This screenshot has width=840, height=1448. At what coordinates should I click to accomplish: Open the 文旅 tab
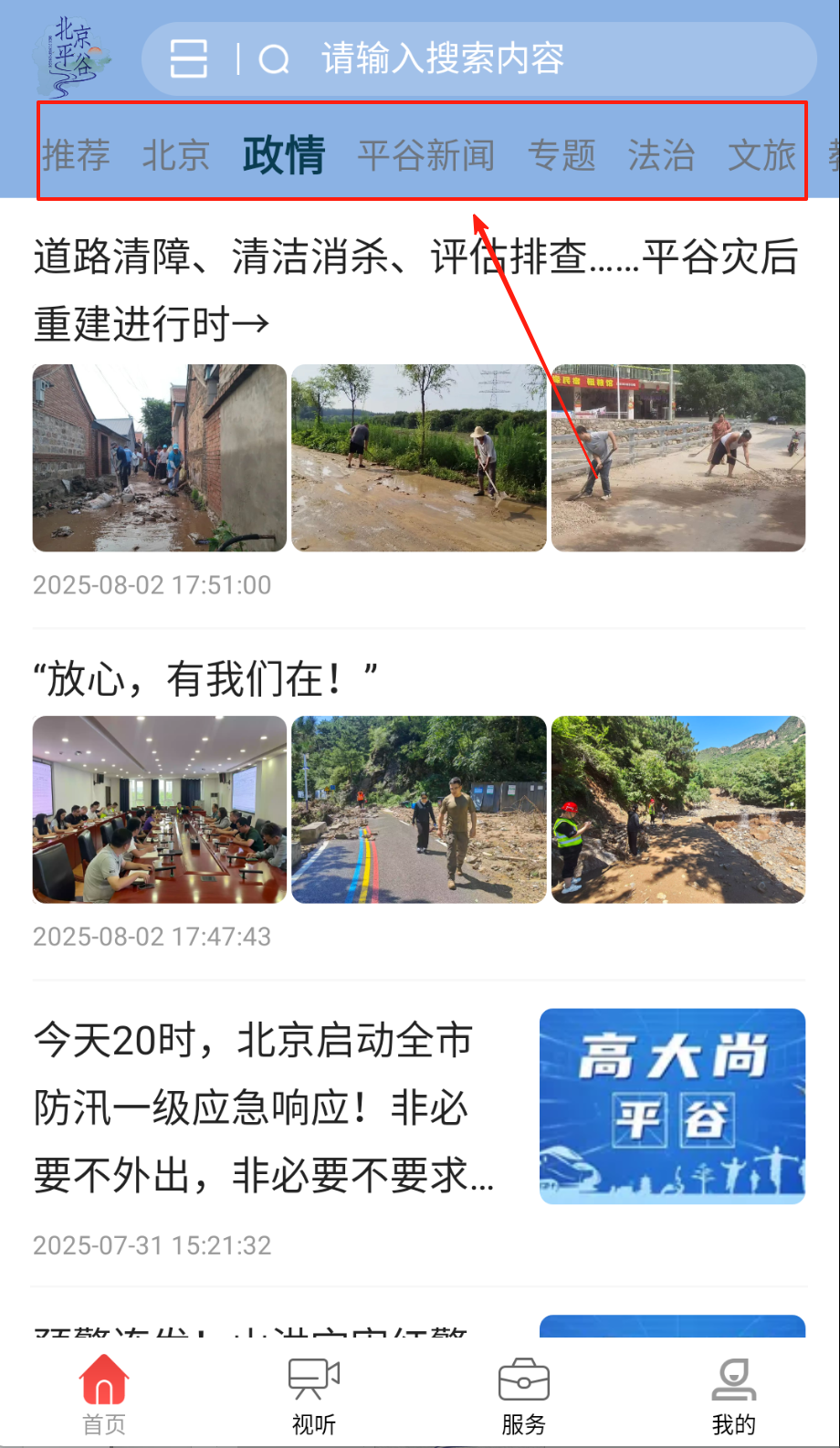761,154
